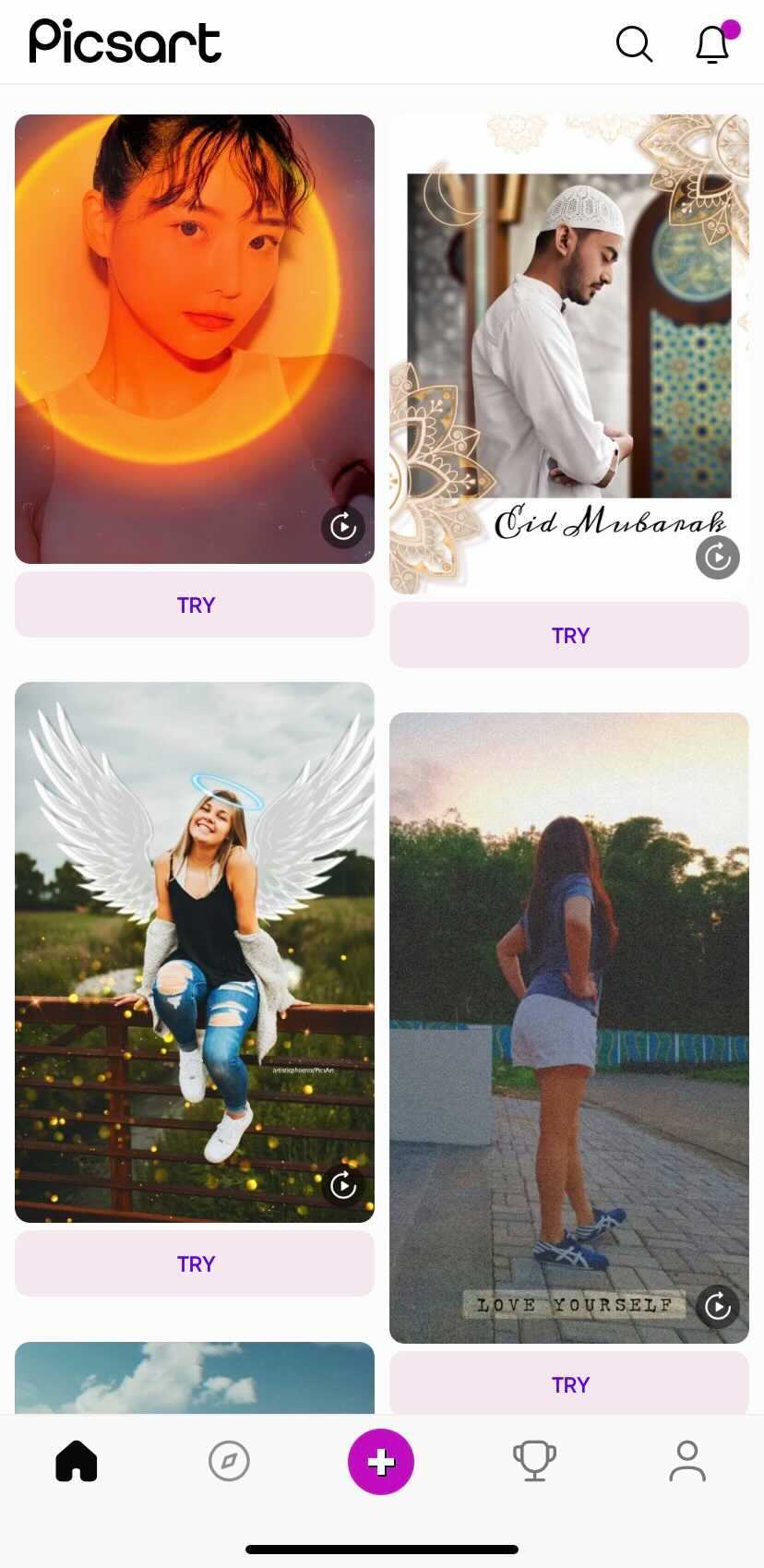Open the Love Yourself photo template
The image size is (764, 1568).
pyautogui.click(x=569, y=1028)
